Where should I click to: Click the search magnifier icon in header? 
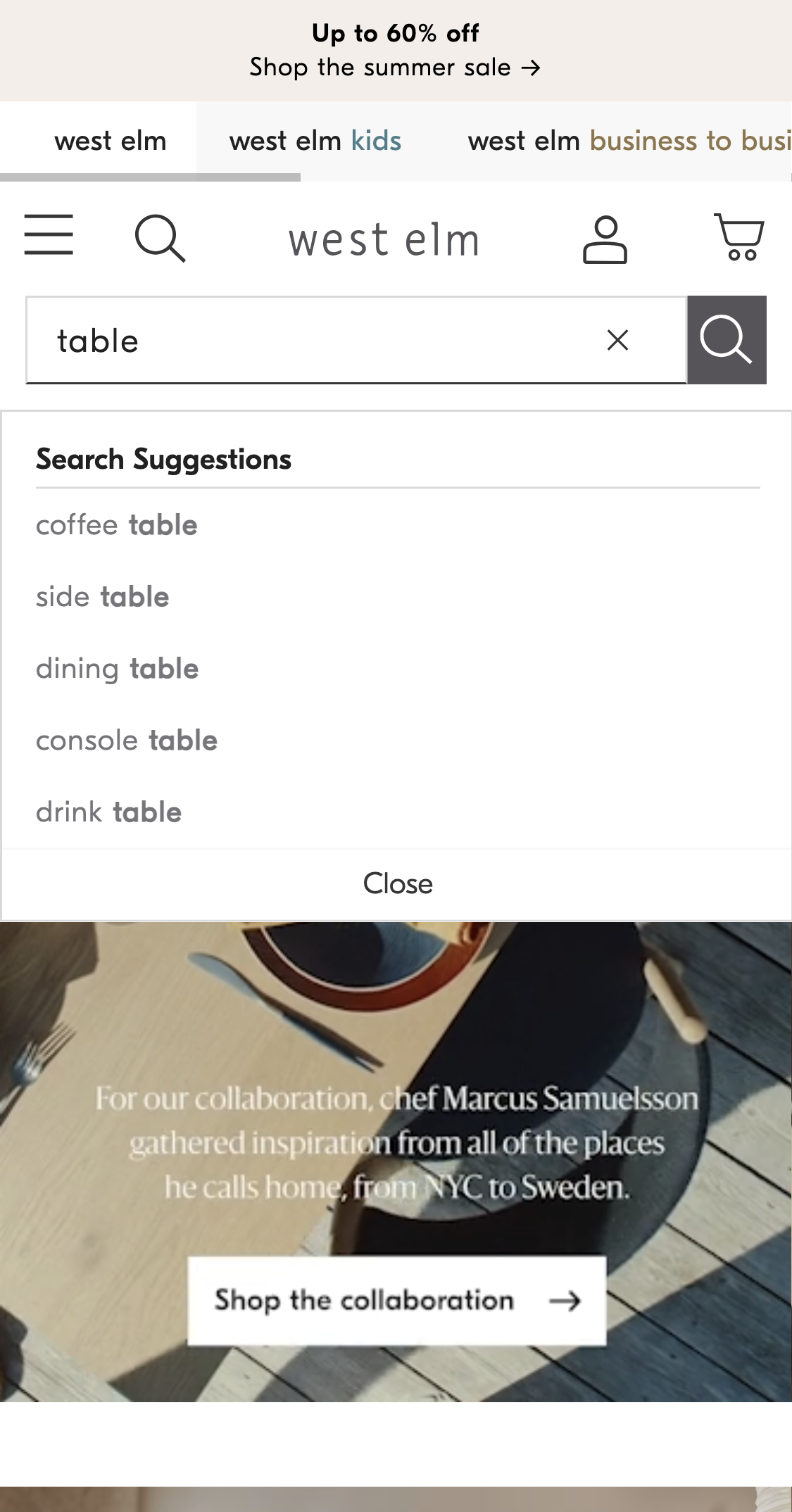(161, 239)
